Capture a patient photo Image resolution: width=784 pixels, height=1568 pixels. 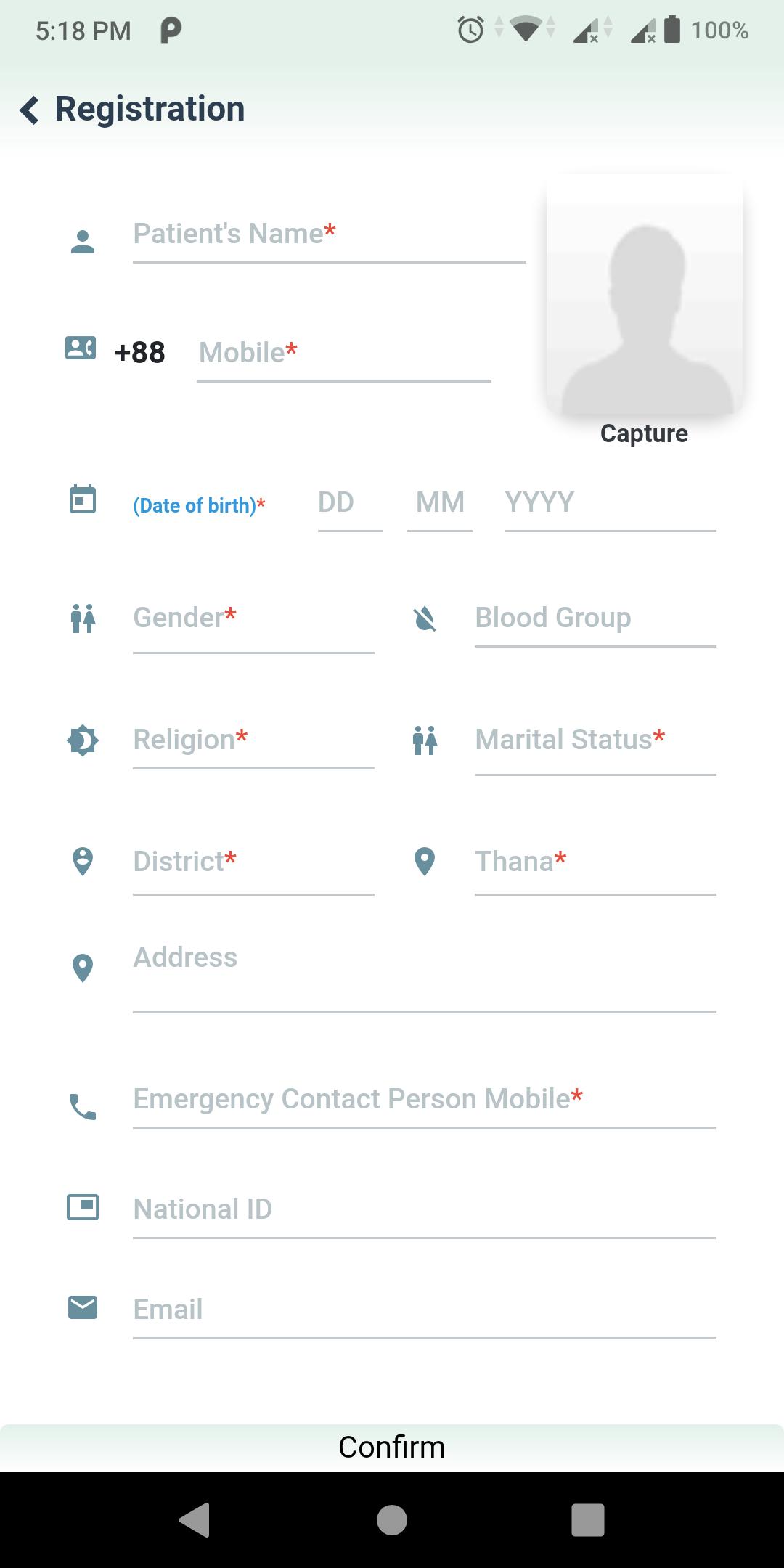pos(644,309)
